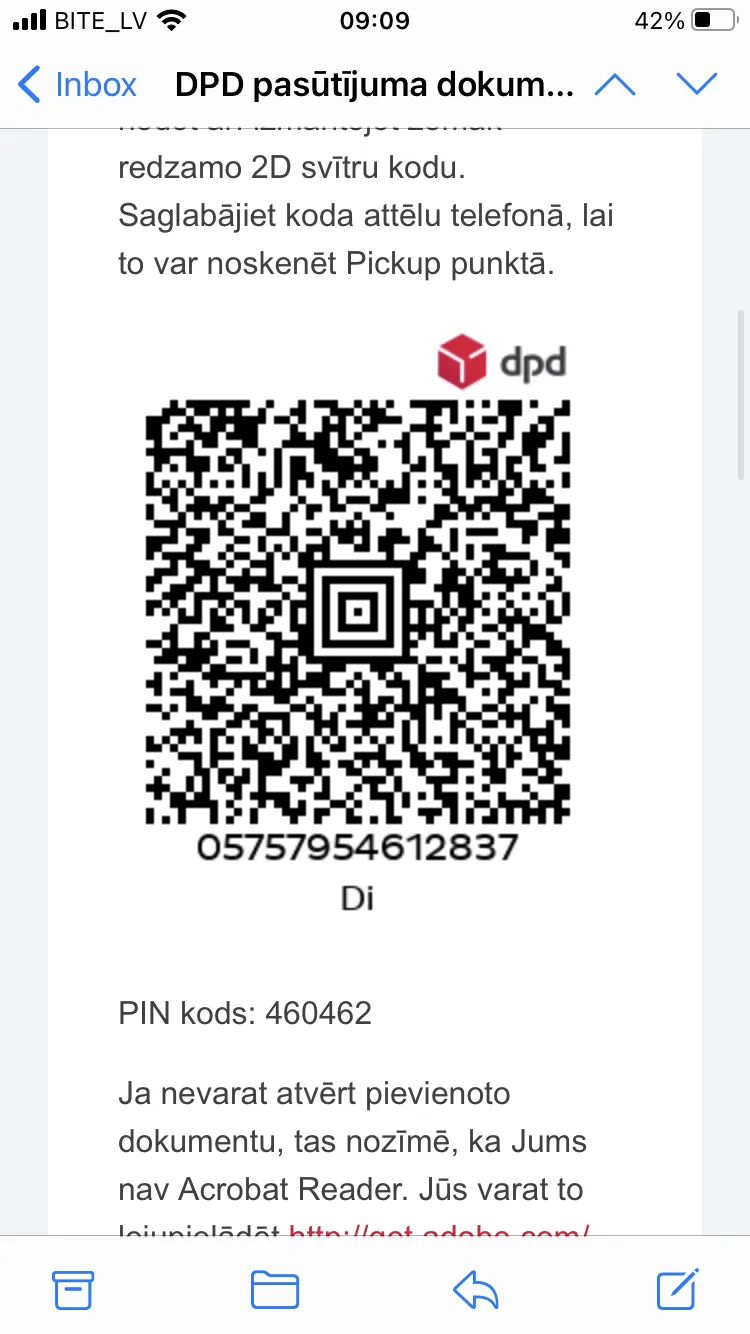Jump to the next message with down arrow
This screenshot has width=750, height=1334.
pyautogui.click(x=697, y=85)
